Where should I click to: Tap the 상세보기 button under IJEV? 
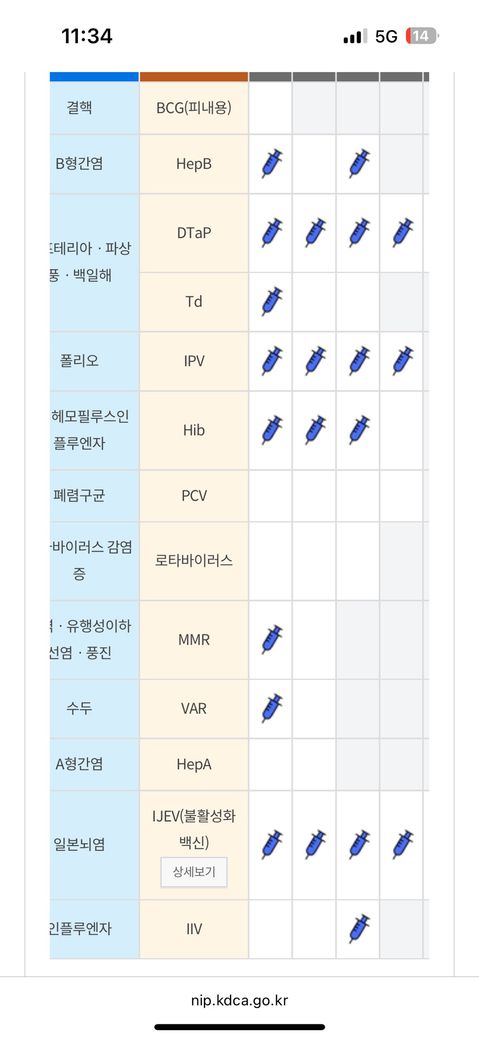(194, 872)
